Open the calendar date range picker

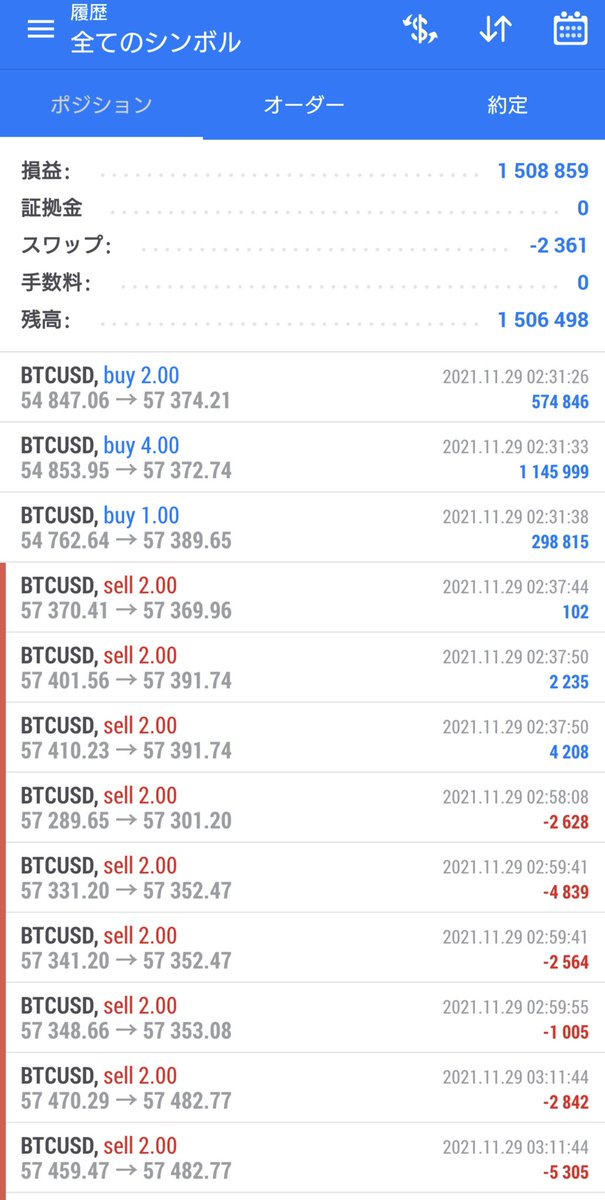570,29
